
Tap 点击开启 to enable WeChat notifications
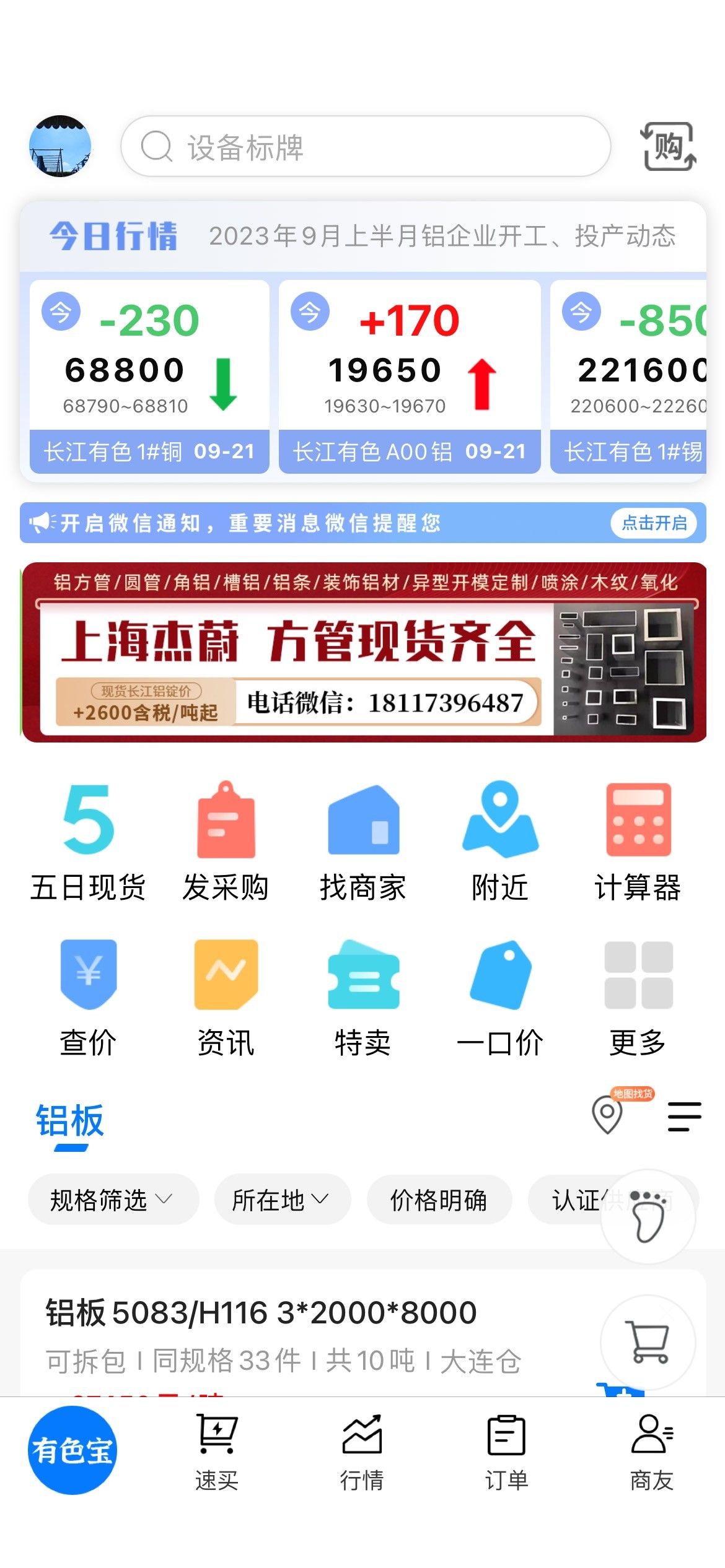(654, 523)
